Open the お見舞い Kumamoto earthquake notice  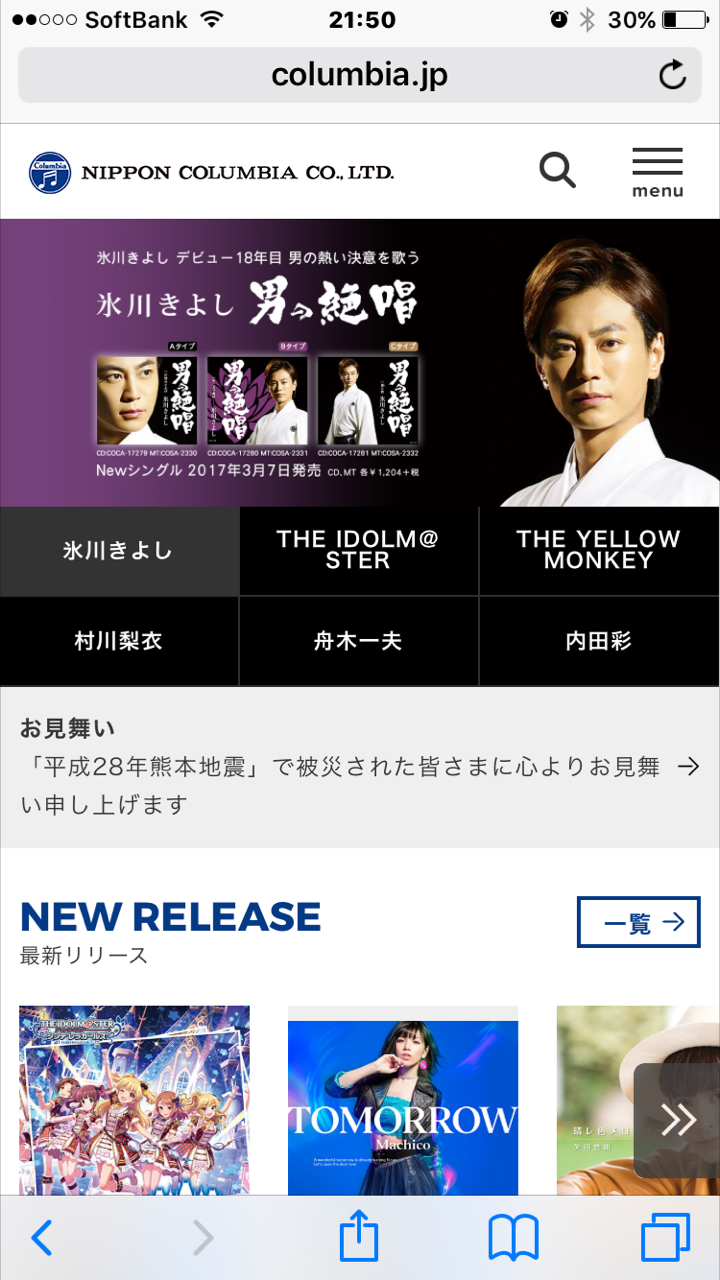pyautogui.click(x=360, y=767)
